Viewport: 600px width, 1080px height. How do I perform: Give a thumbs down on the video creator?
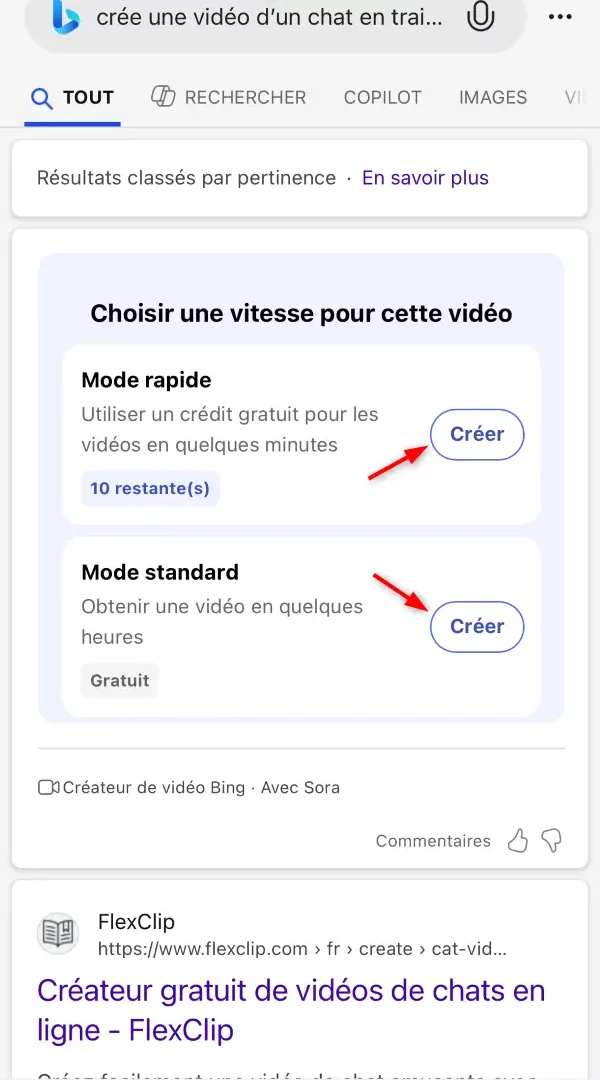(551, 840)
